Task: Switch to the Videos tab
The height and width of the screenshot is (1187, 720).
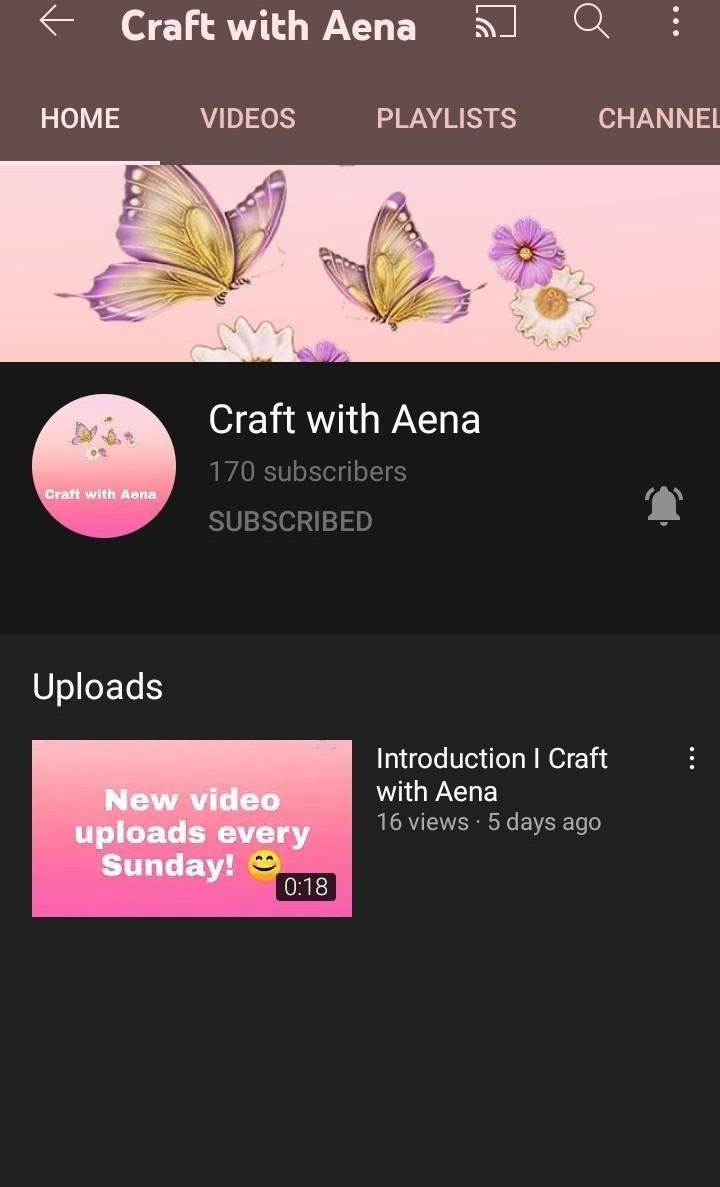Action: pos(248,119)
